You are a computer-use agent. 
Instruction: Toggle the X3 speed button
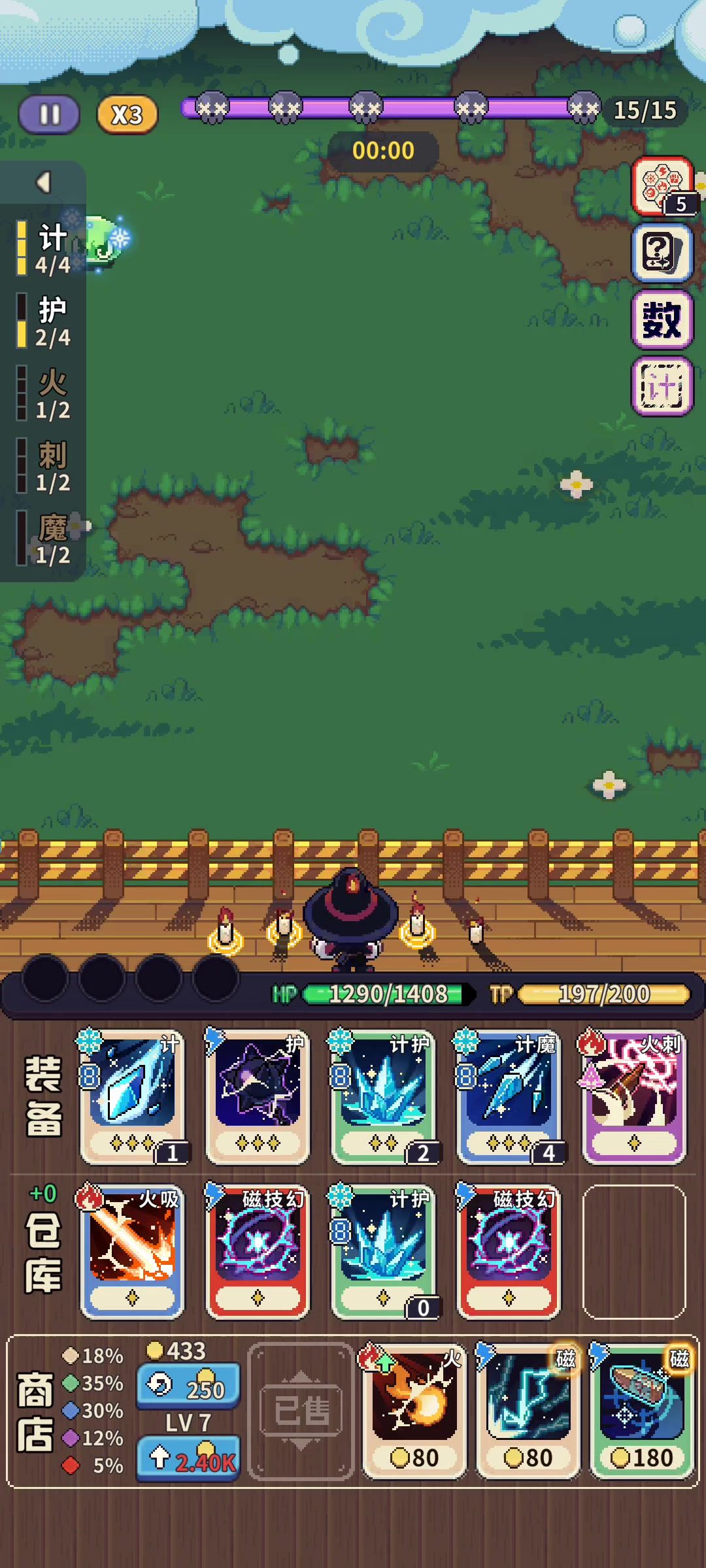[x=127, y=115]
